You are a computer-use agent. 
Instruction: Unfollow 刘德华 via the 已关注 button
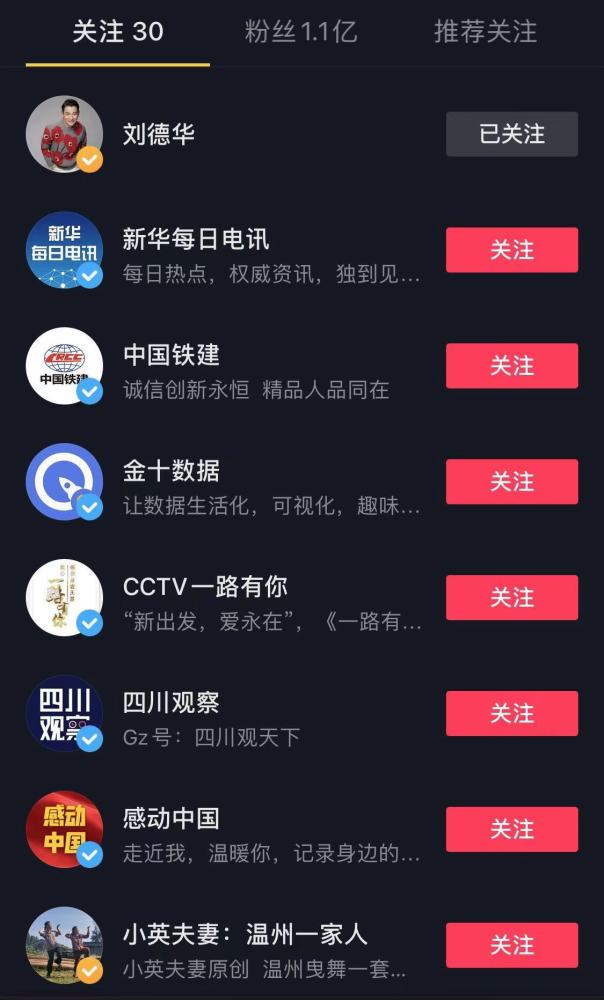tap(511, 134)
